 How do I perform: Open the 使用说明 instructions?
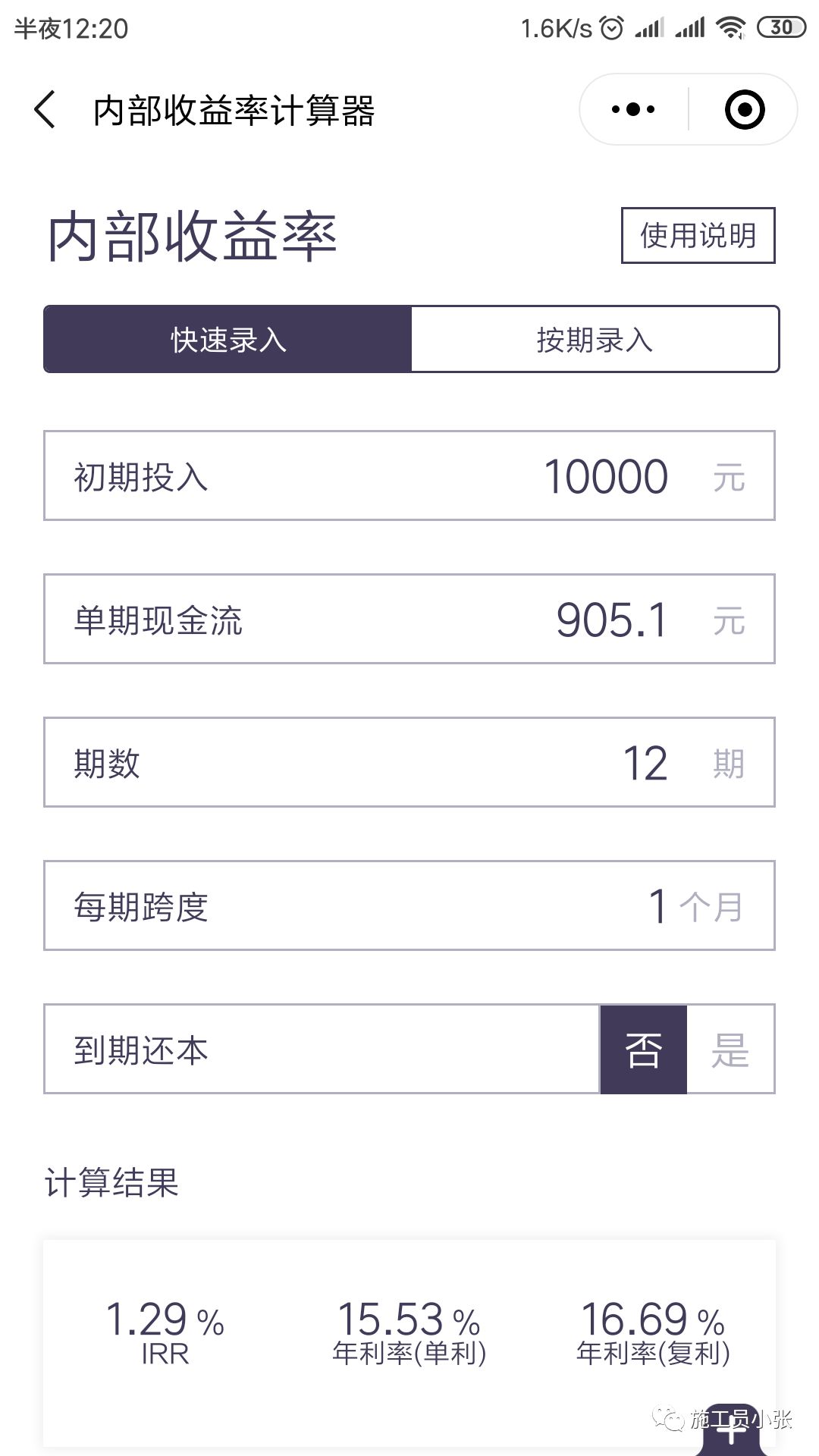tap(697, 236)
